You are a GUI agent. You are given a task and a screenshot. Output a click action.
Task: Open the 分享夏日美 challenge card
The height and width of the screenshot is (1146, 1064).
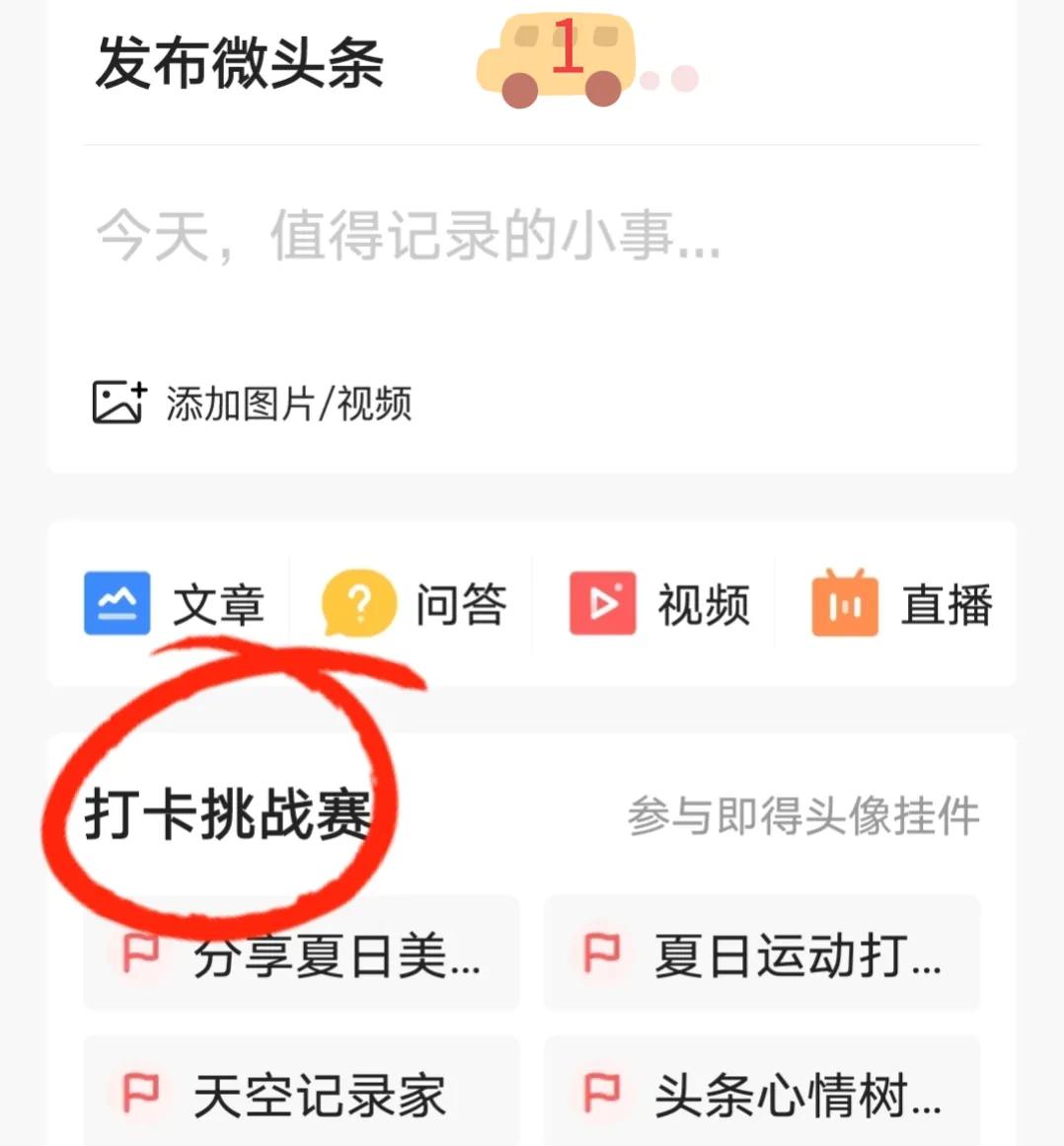(x=301, y=954)
